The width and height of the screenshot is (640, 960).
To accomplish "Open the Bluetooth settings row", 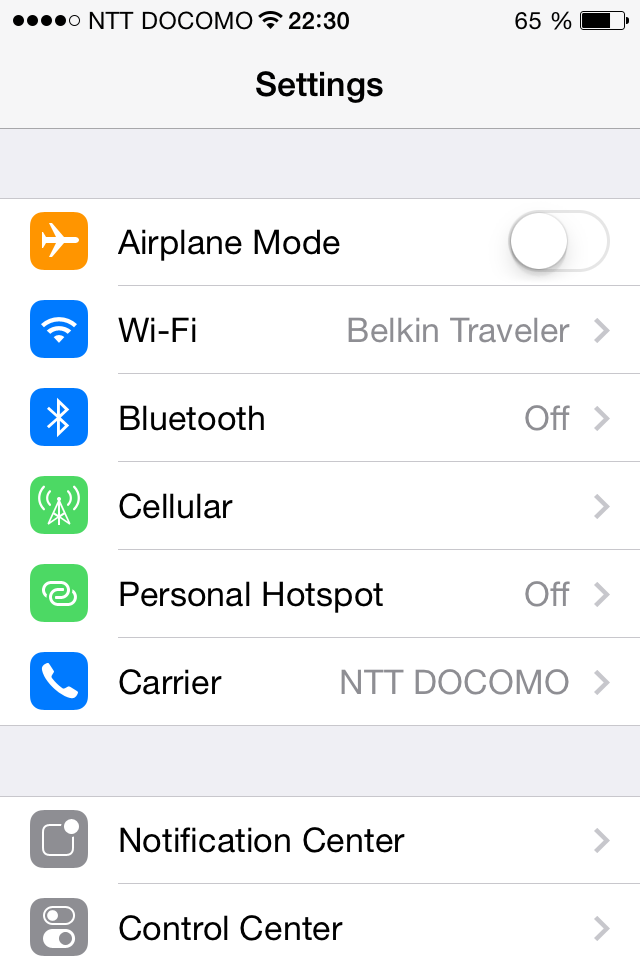I will (x=320, y=418).
